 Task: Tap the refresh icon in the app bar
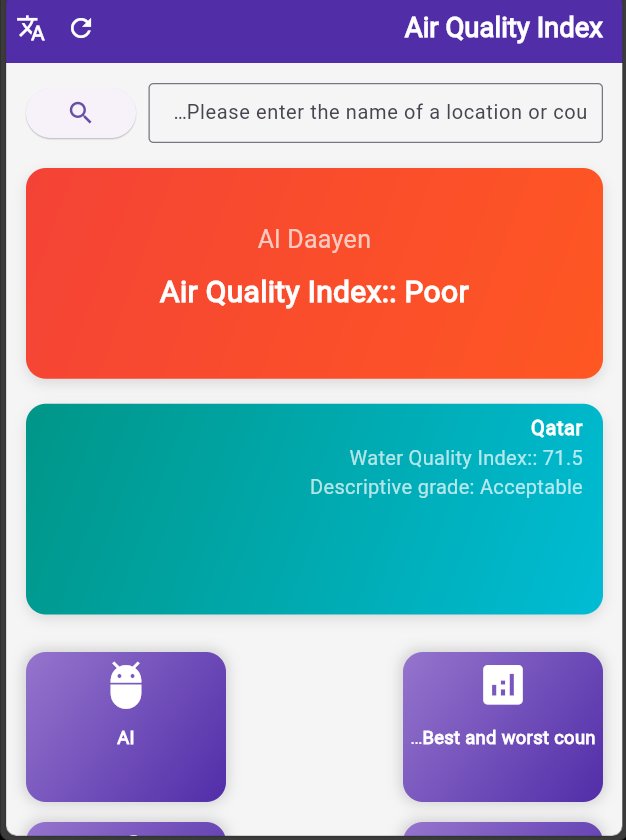[81, 28]
